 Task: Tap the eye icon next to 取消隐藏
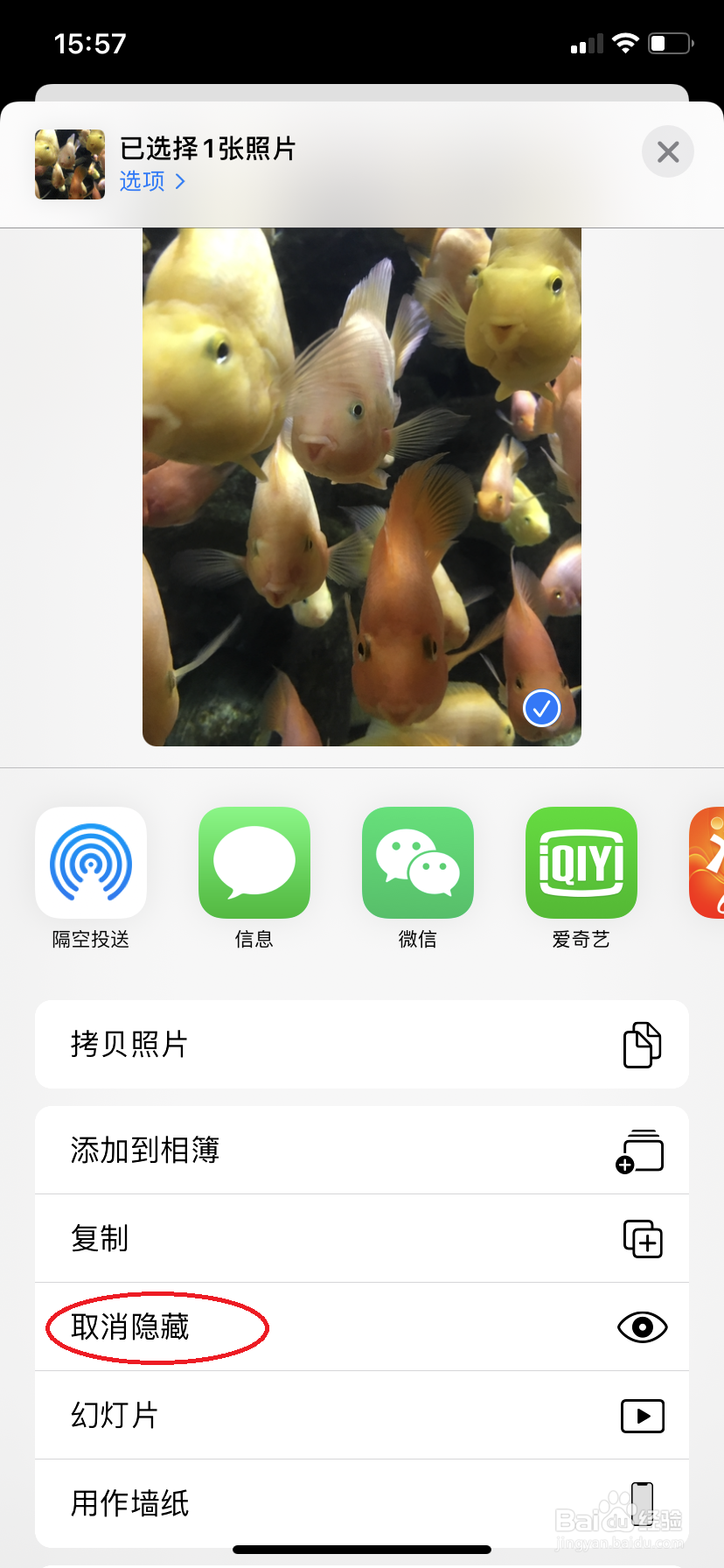tap(641, 1327)
